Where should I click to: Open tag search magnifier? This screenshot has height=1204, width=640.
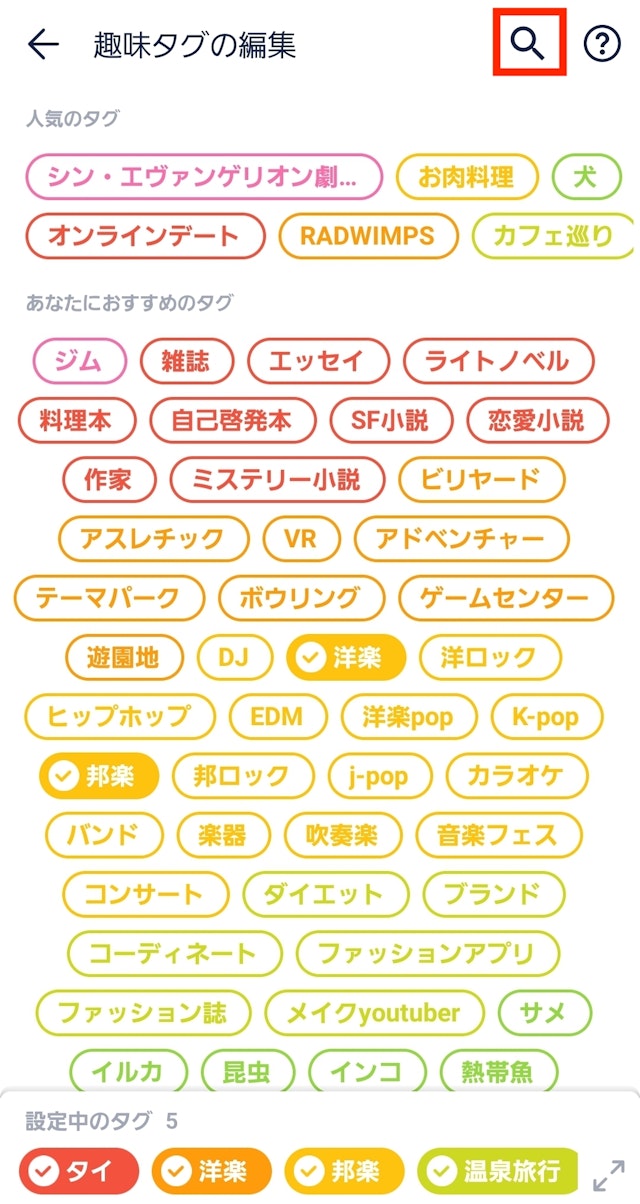pos(529,43)
